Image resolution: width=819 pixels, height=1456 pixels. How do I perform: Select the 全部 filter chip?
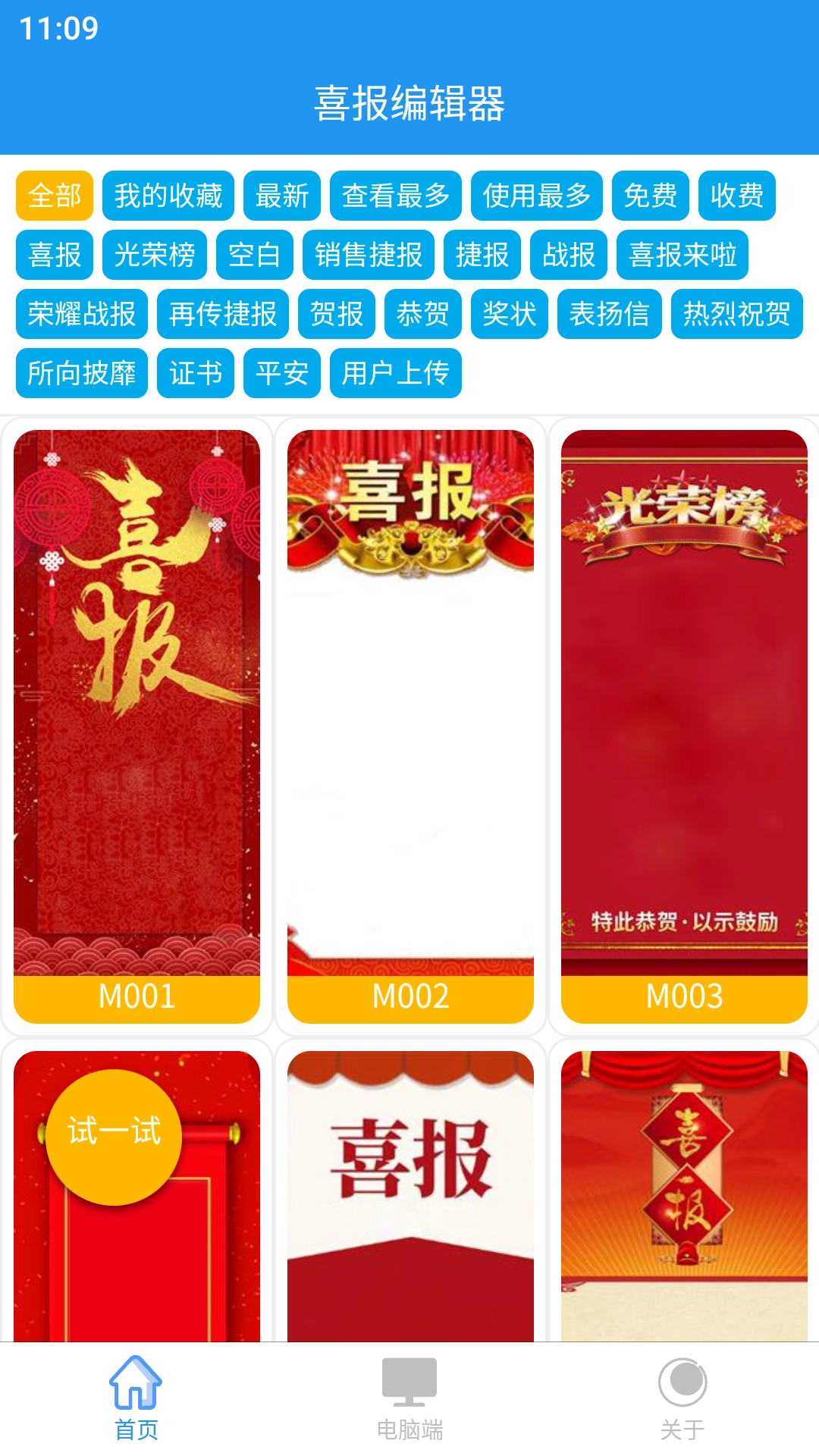pyautogui.click(x=55, y=196)
